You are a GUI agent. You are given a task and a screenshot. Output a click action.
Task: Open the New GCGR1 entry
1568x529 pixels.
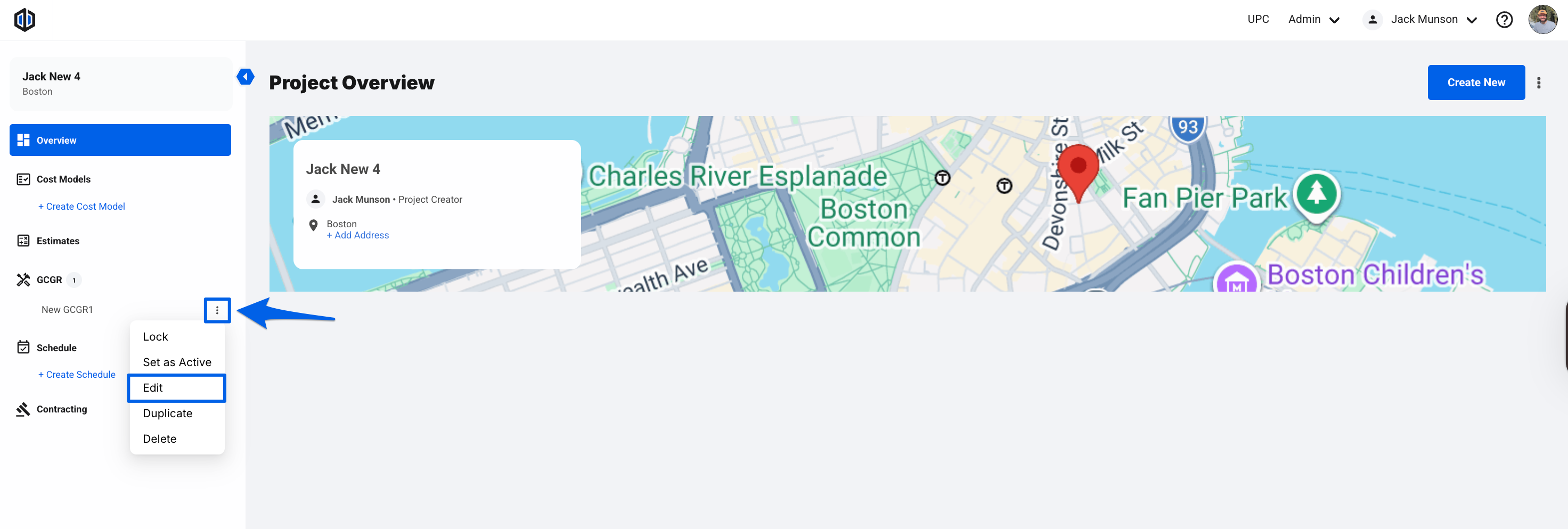point(67,310)
